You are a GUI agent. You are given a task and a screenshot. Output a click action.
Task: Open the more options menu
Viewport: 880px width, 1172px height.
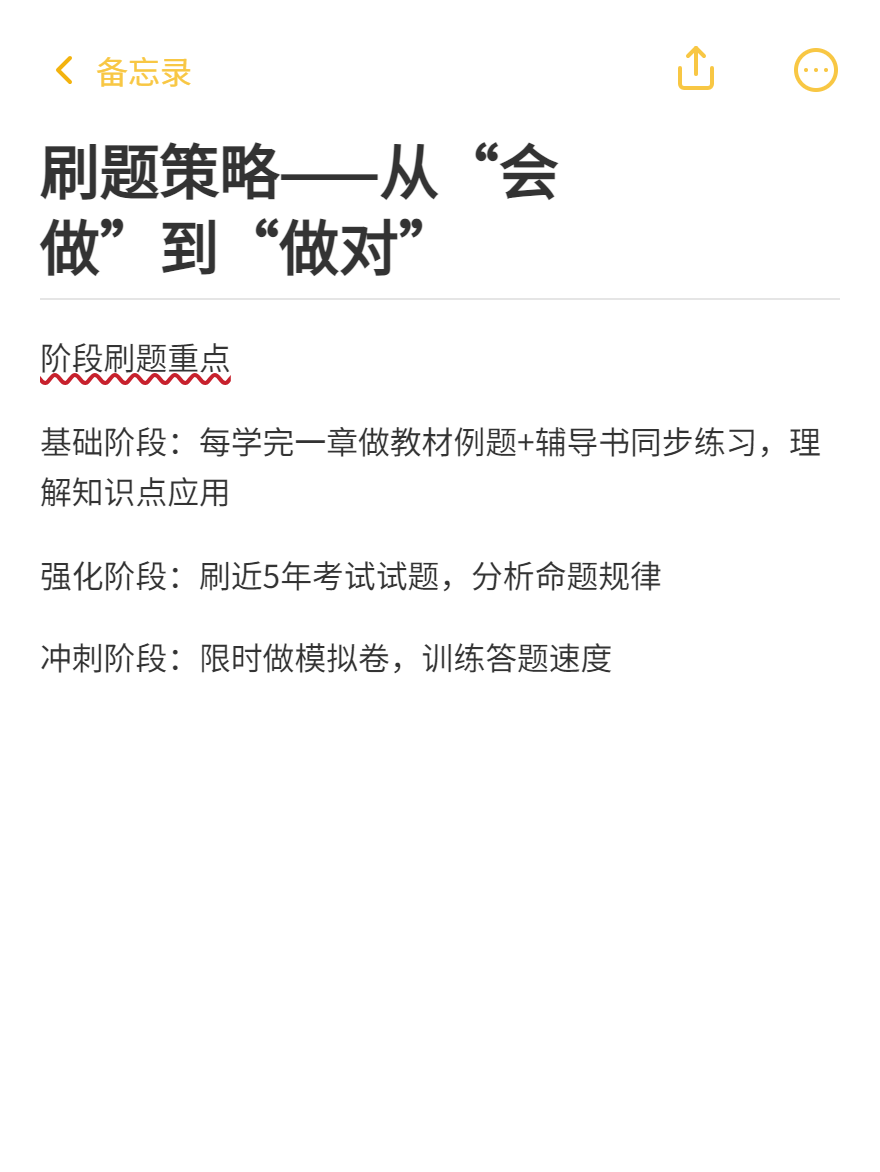(x=815, y=70)
